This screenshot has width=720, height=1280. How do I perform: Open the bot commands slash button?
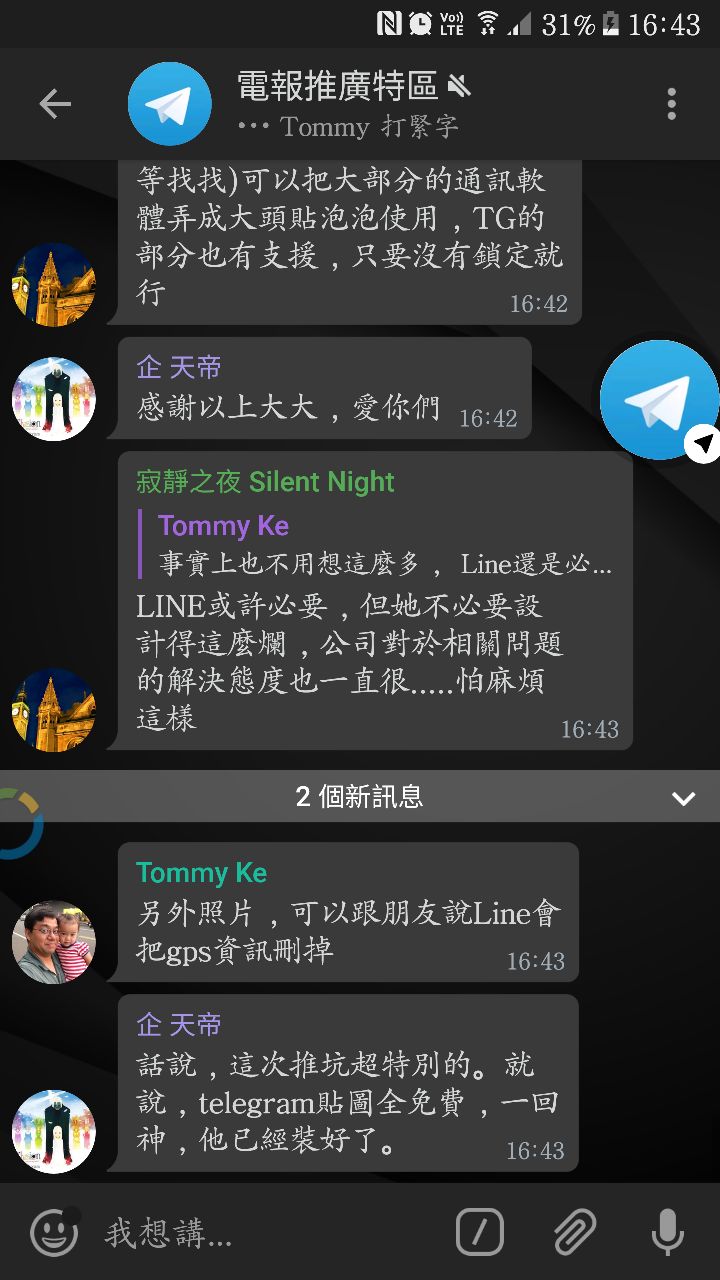point(480,1232)
